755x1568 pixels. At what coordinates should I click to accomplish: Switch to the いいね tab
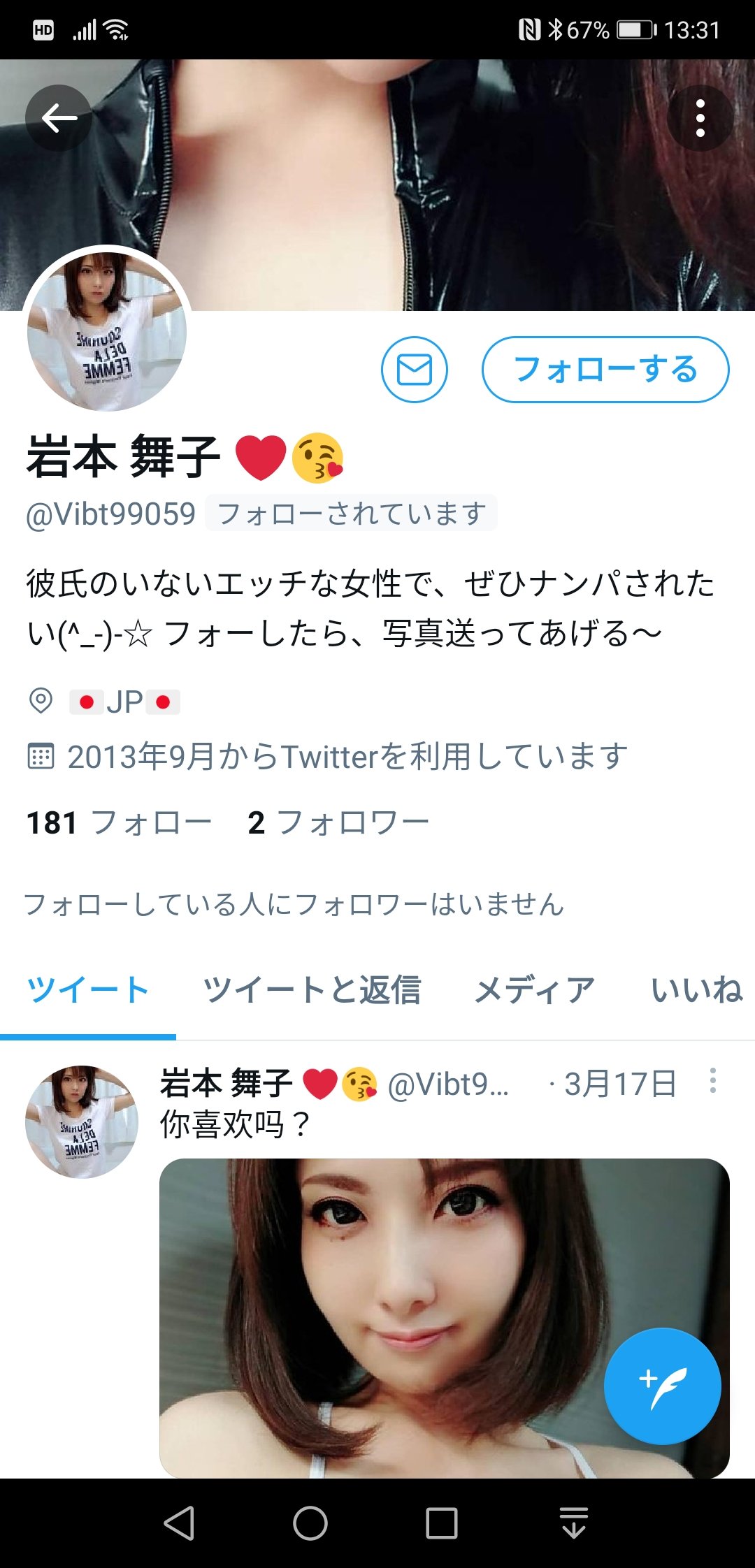pos(696,990)
